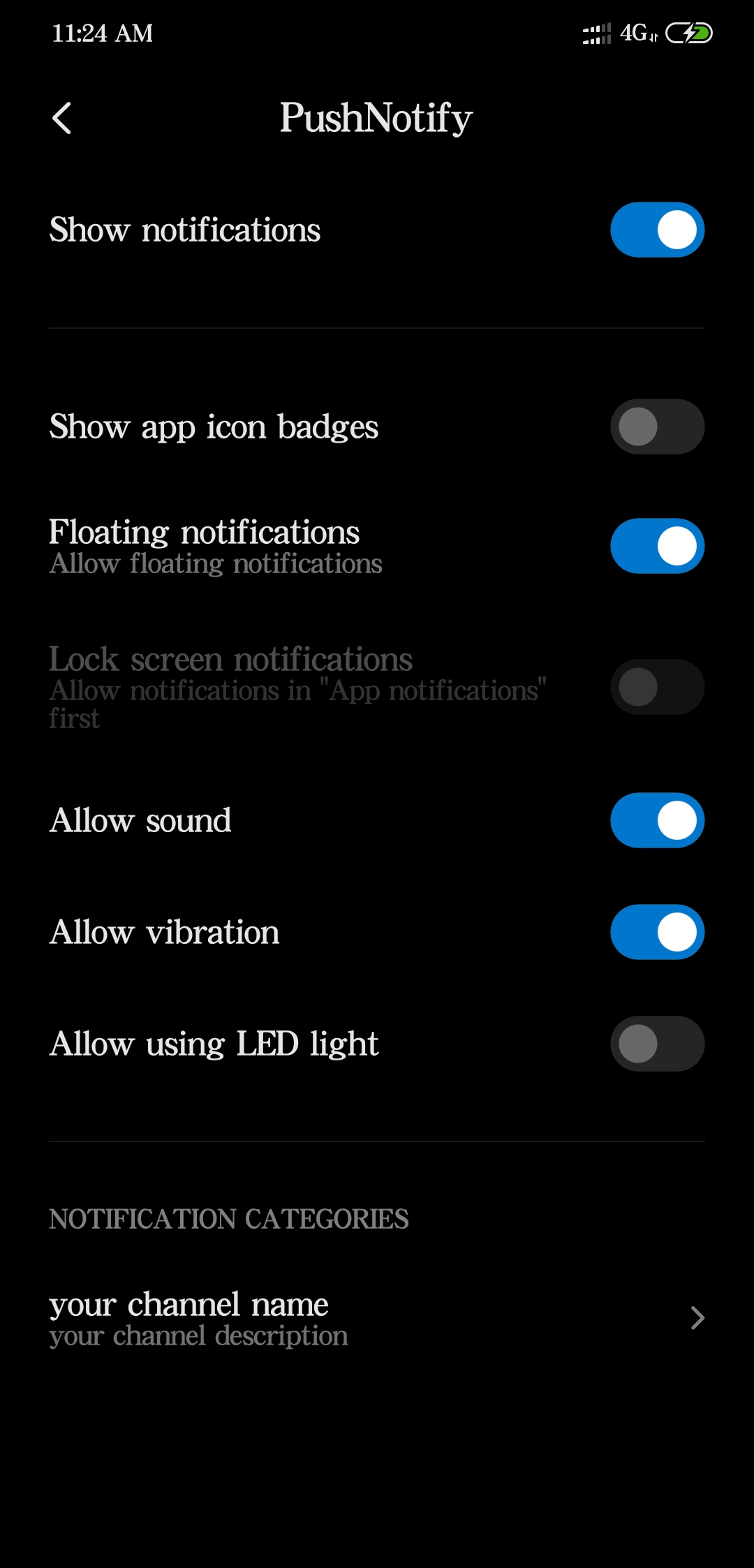Screen dimensions: 754x1568
Task: Tap the battery charging indicator
Action: (x=687, y=32)
